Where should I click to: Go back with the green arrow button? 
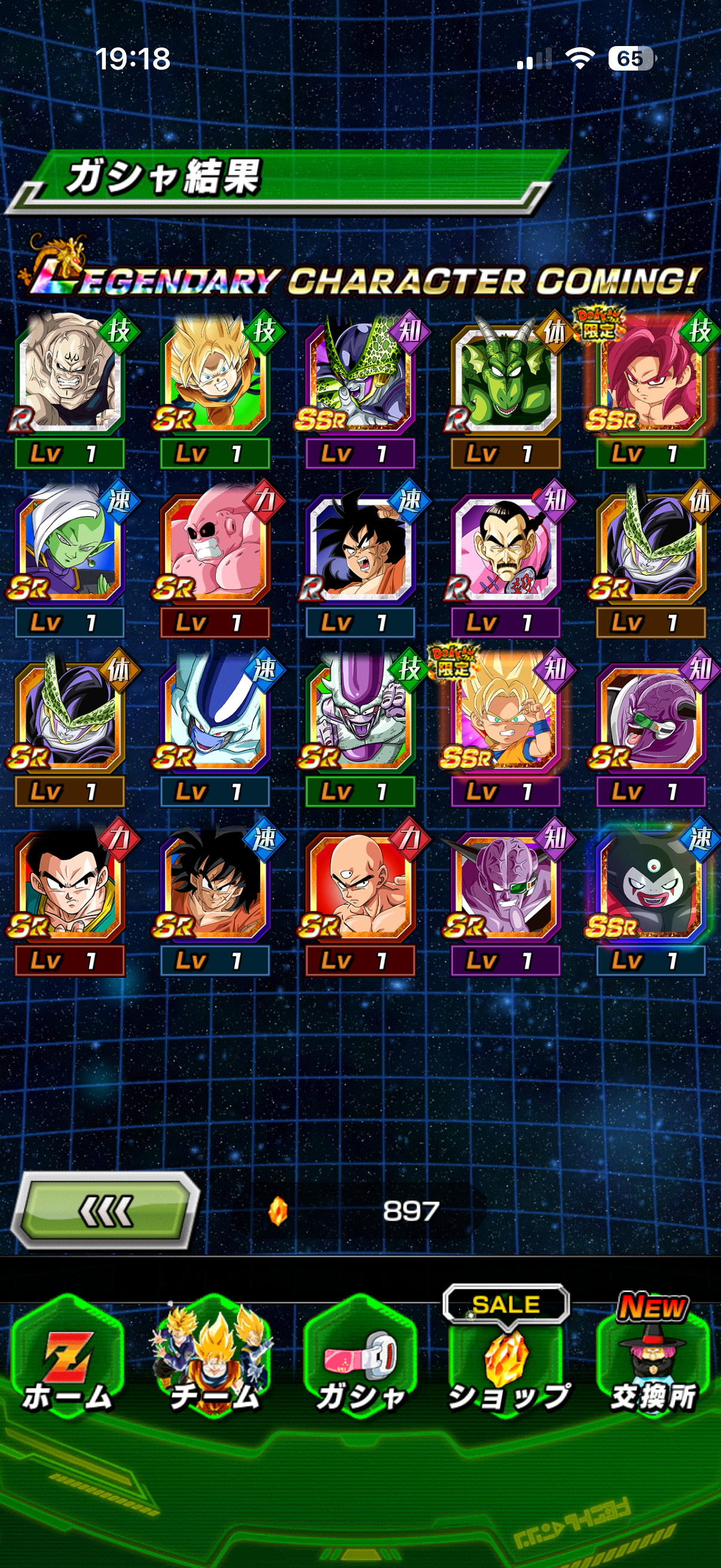tap(106, 1210)
